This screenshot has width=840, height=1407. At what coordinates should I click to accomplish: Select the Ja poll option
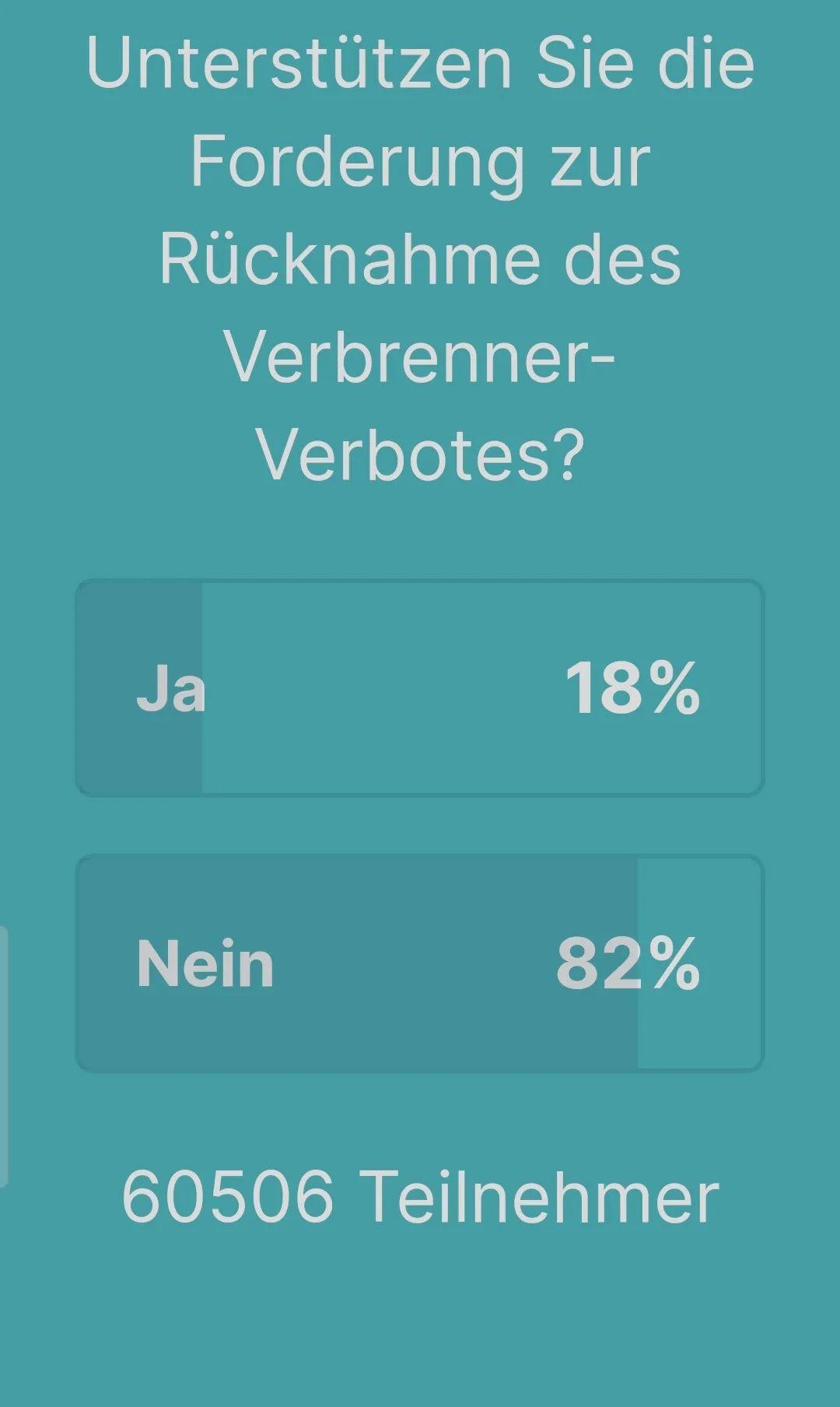pos(420,688)
